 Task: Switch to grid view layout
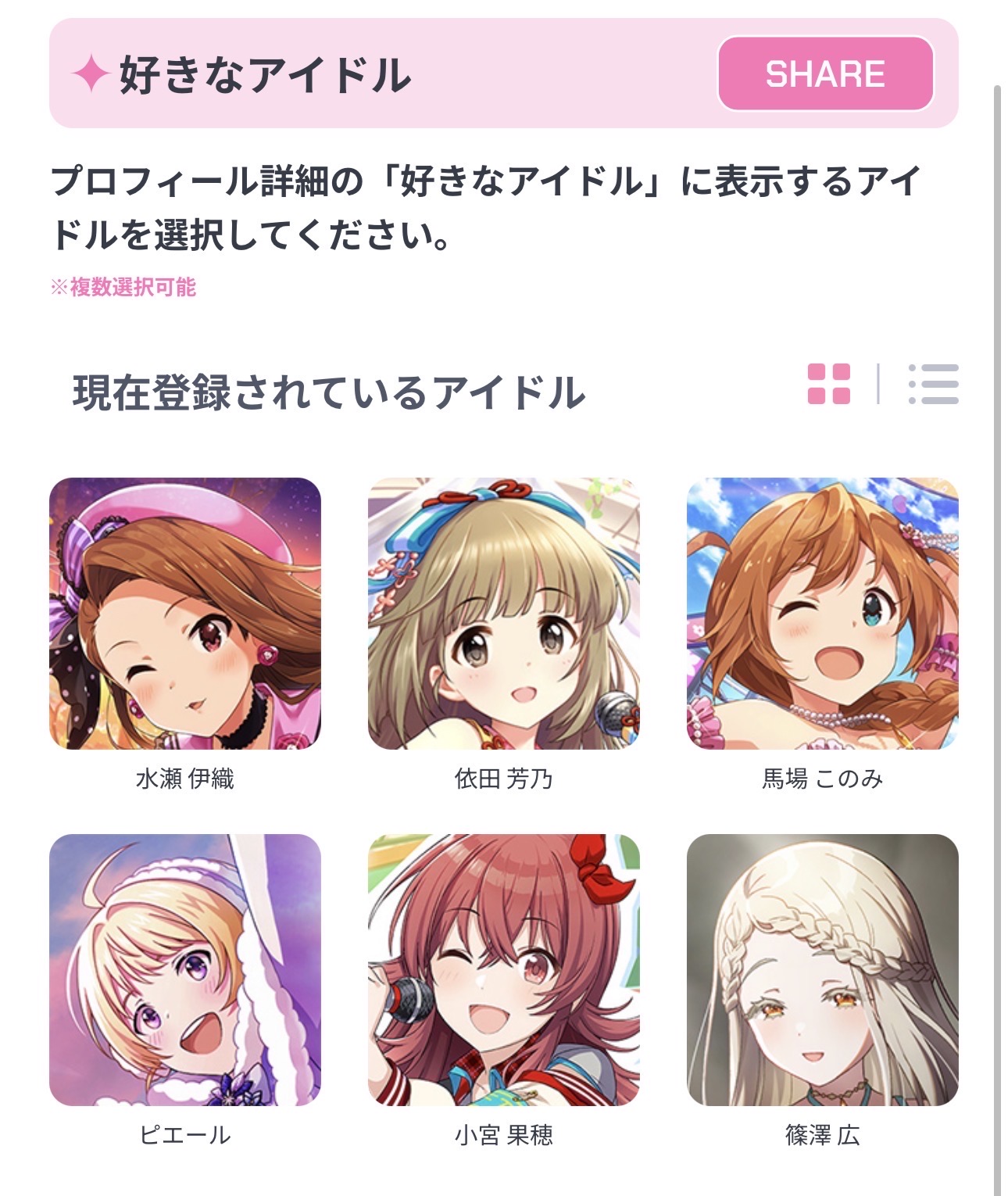tap(828, 384)
